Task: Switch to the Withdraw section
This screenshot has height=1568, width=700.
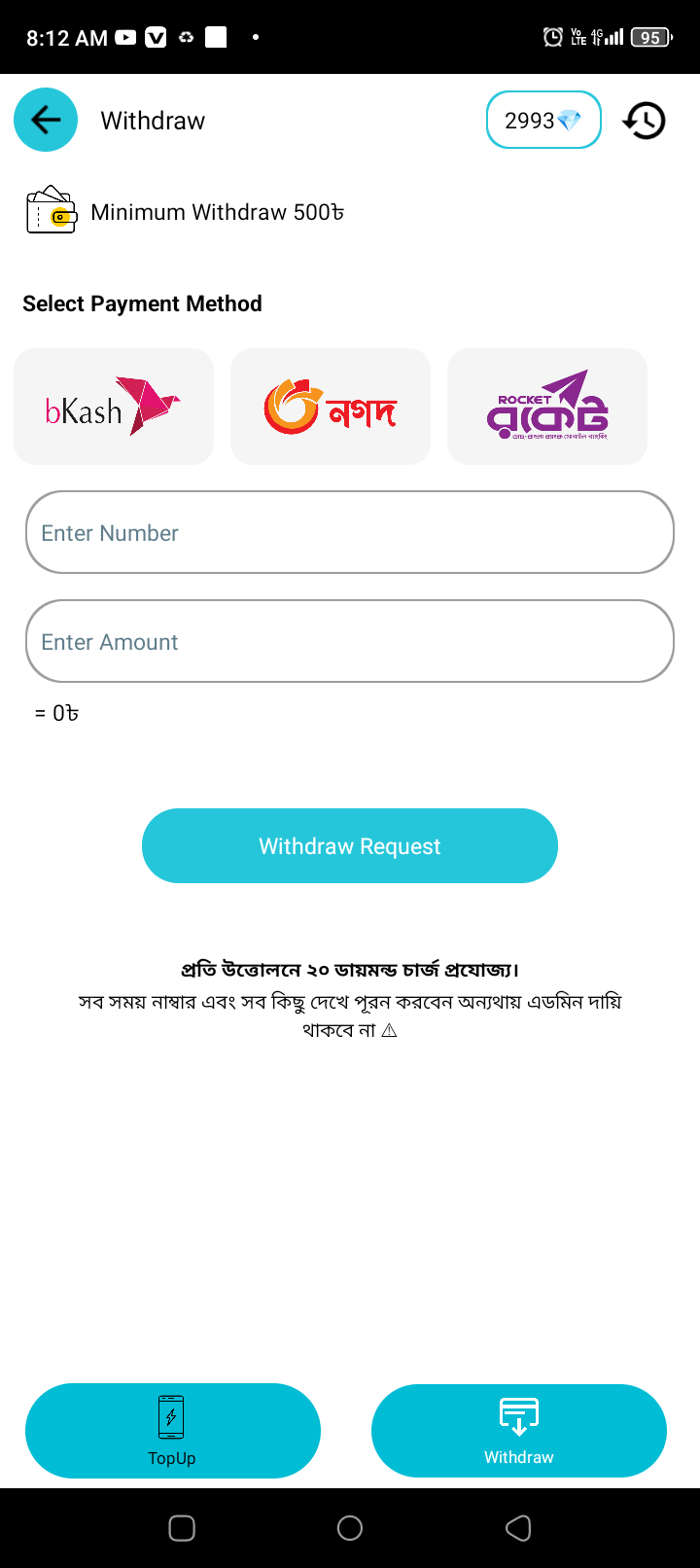Action: [519, 1431]
